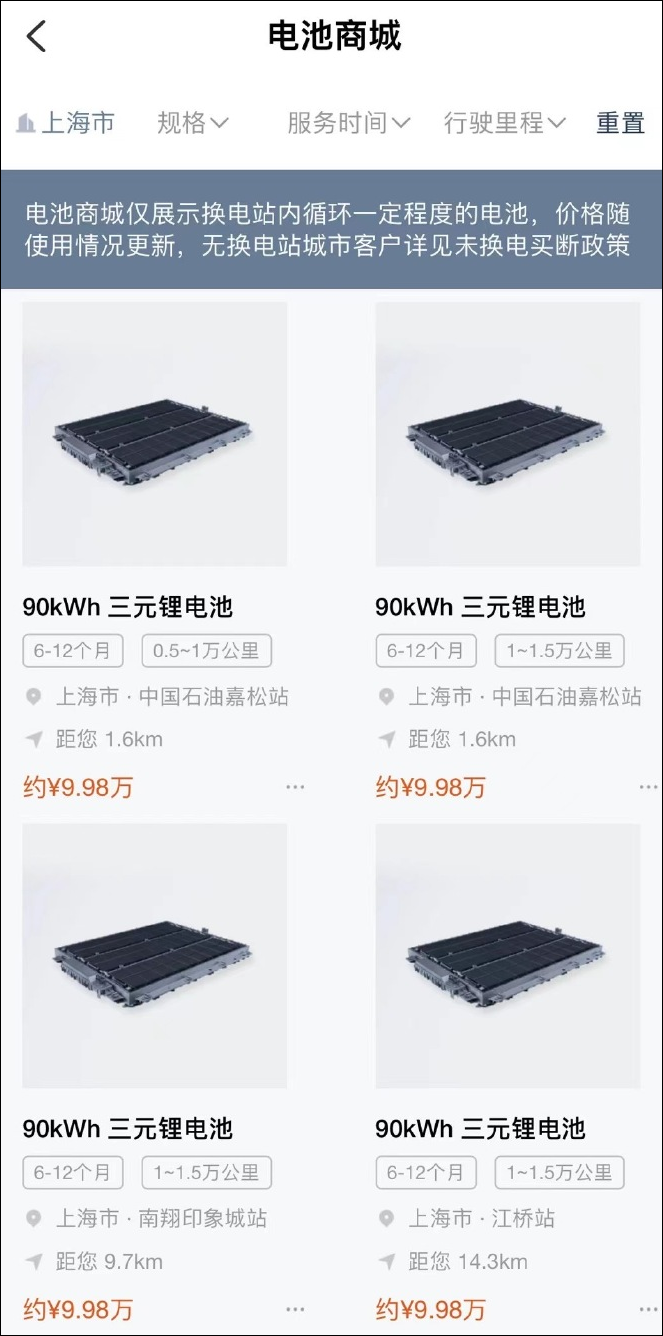View the battery at 江桥站
This screenshot has height=1336, width=663.
pos(508,956)
